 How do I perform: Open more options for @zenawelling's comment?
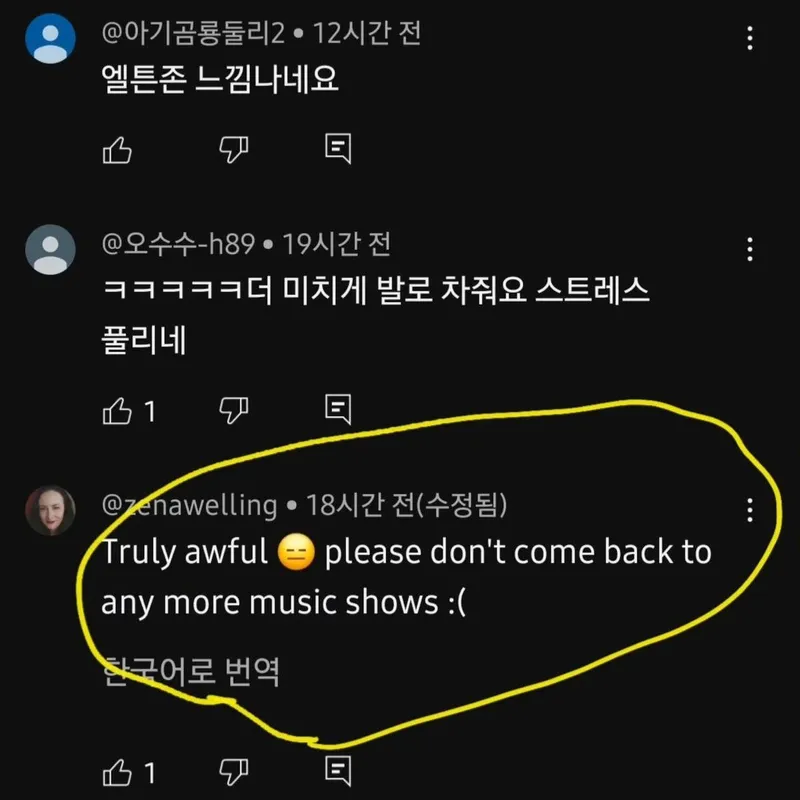click(751, 511)
